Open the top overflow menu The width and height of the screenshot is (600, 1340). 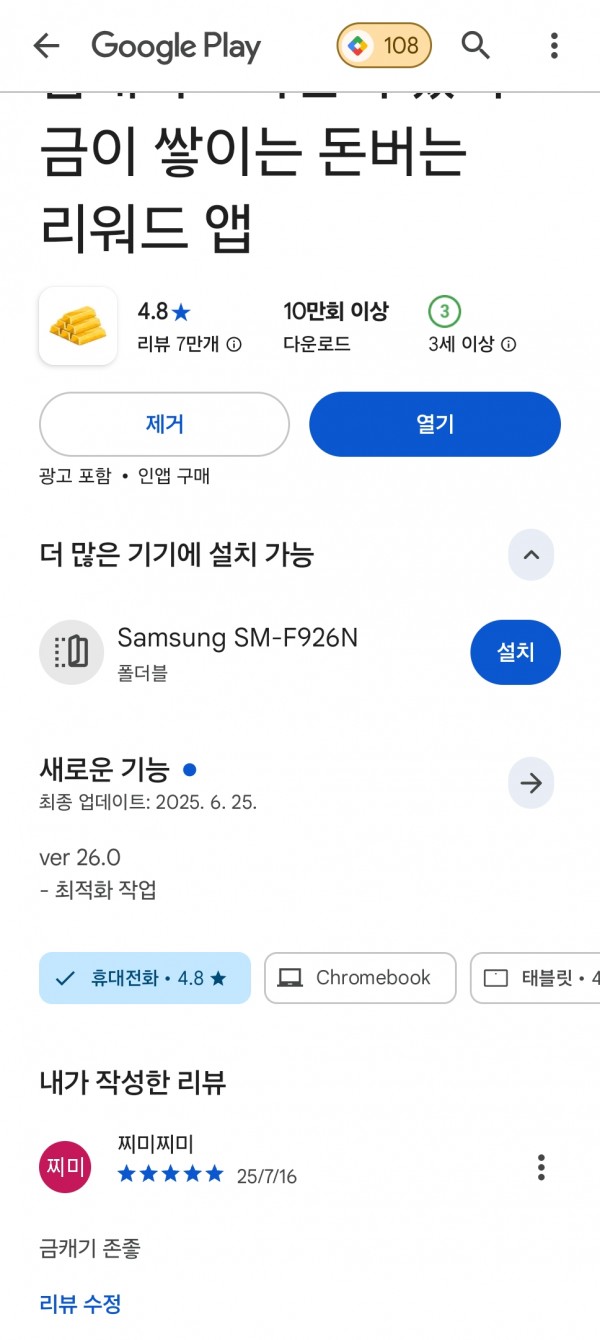point(554,45)
